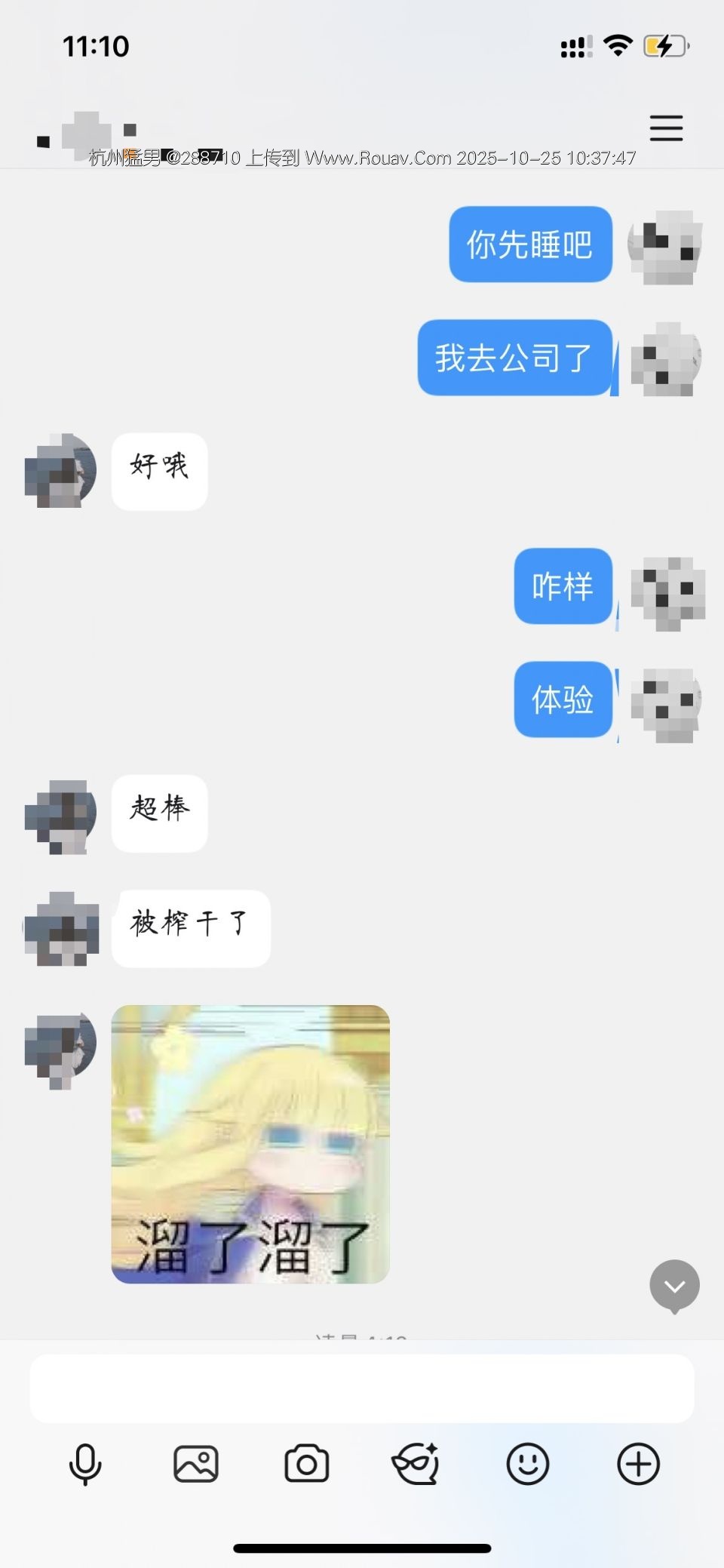Viewport: 724px width, 1568px height.
Task: Tap the message input field
Action: (x=362, y=1388)
